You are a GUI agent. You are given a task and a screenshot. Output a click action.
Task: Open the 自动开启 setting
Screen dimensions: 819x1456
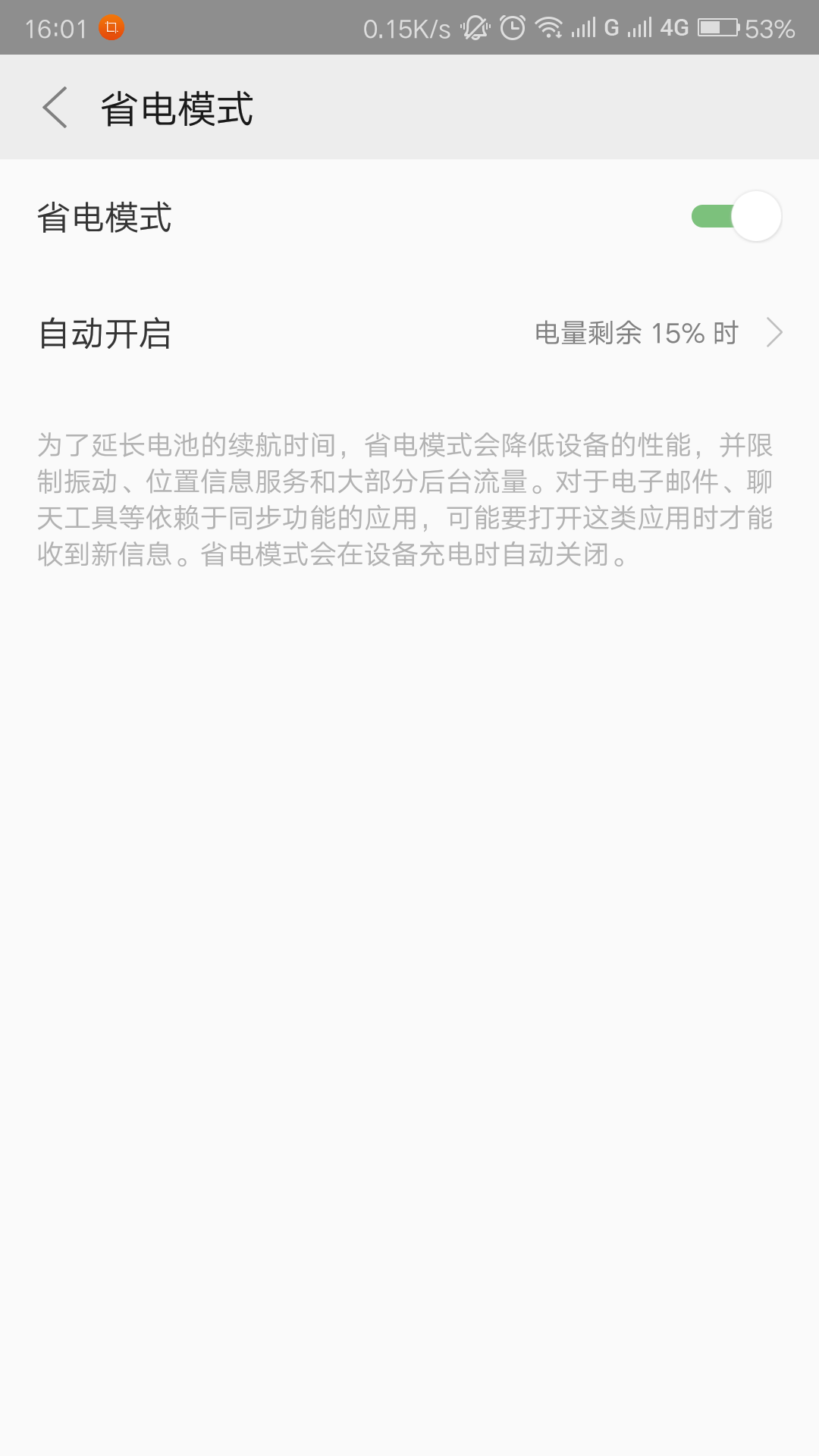tap(409, 333)
